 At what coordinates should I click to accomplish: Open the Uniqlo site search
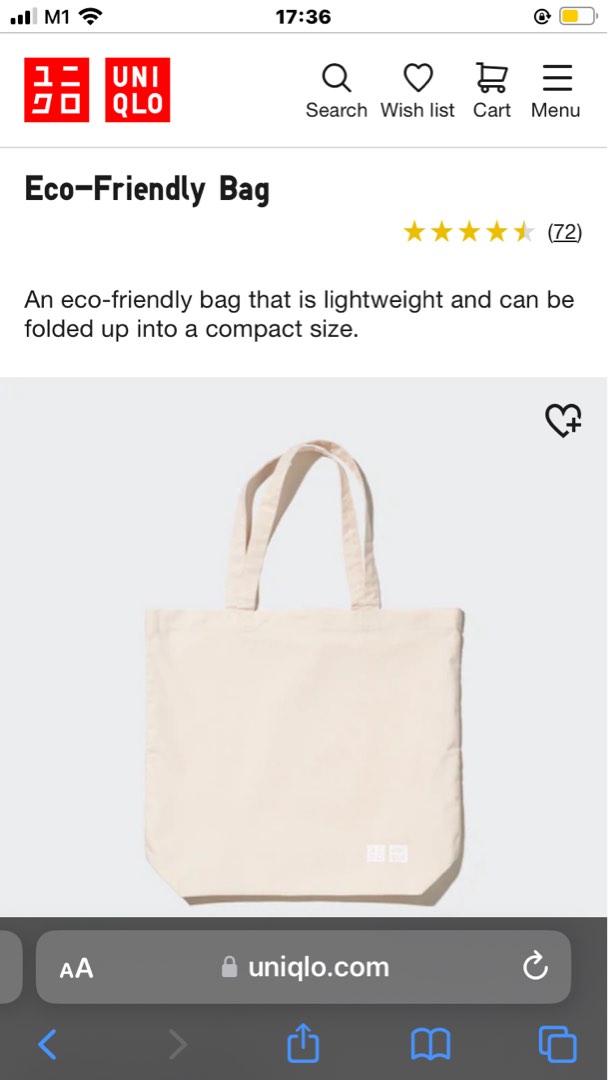(336, 91)
